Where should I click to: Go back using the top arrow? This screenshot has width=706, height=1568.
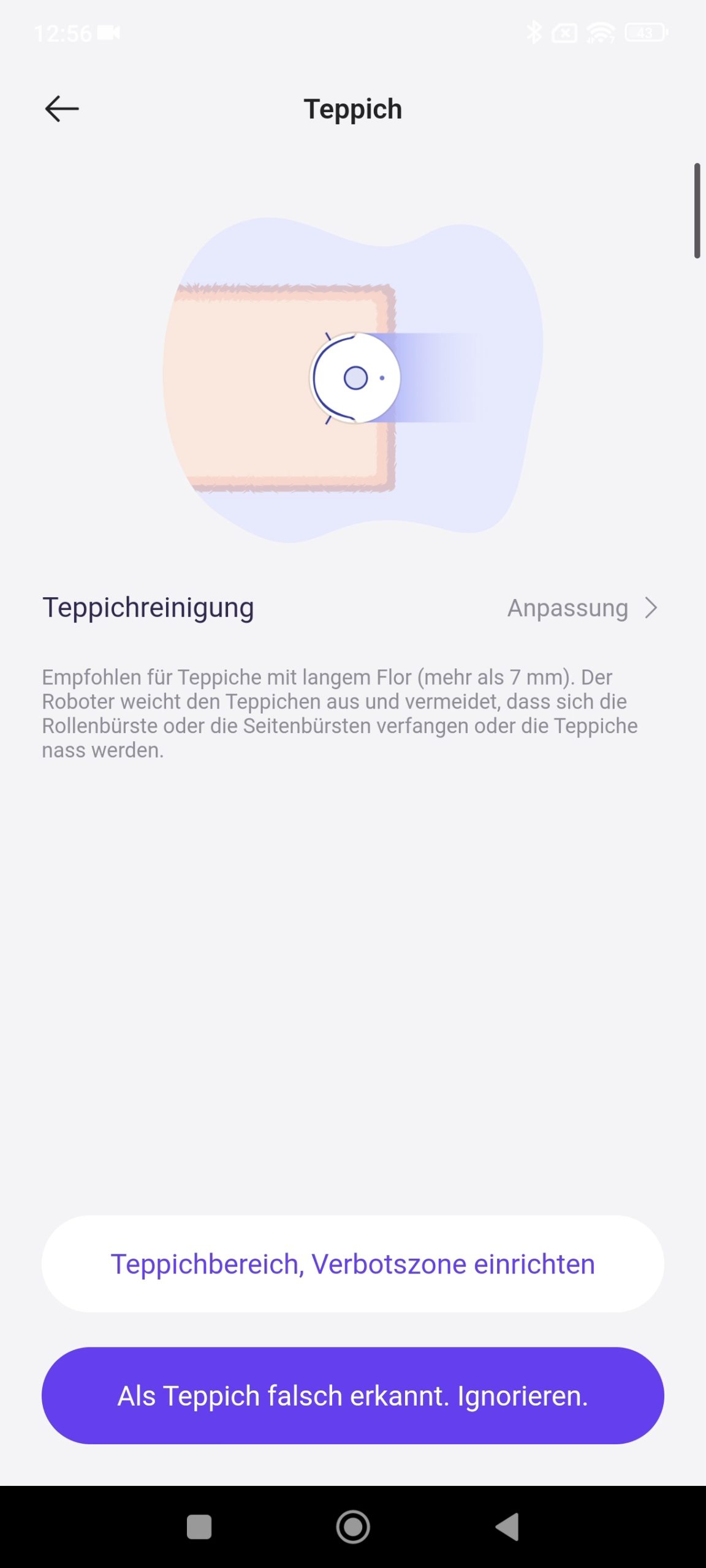tap(62, 109)
